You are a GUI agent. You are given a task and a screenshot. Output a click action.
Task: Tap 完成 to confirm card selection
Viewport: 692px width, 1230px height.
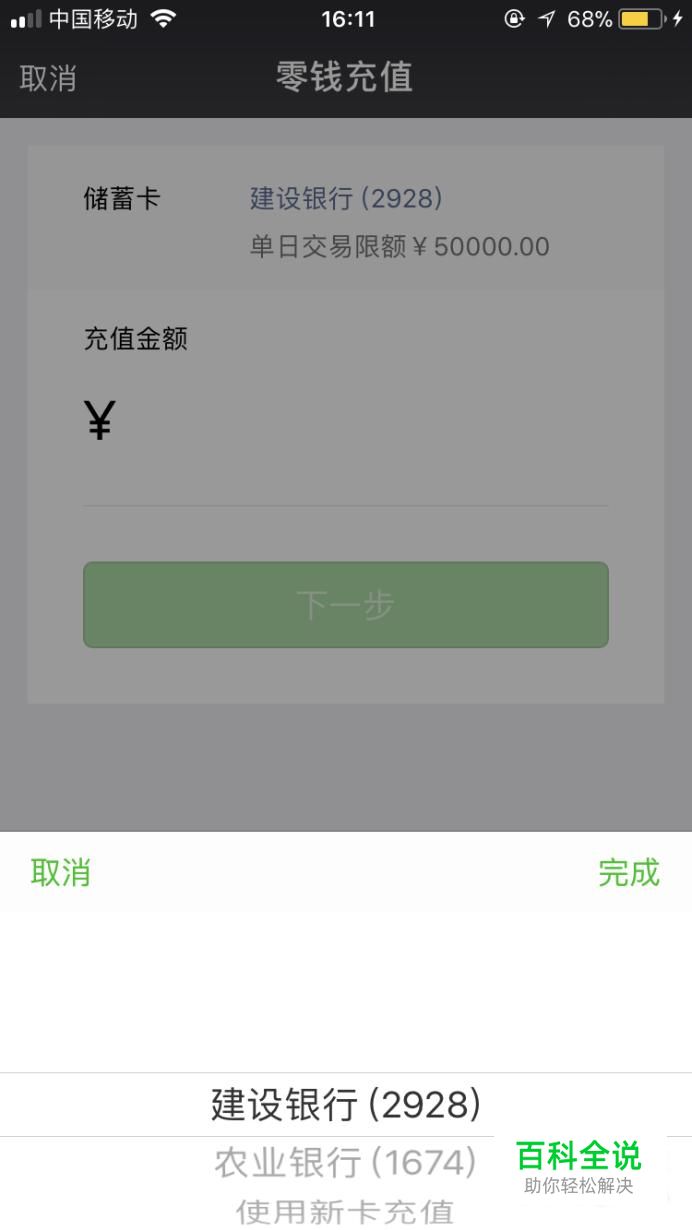(628, 872)
